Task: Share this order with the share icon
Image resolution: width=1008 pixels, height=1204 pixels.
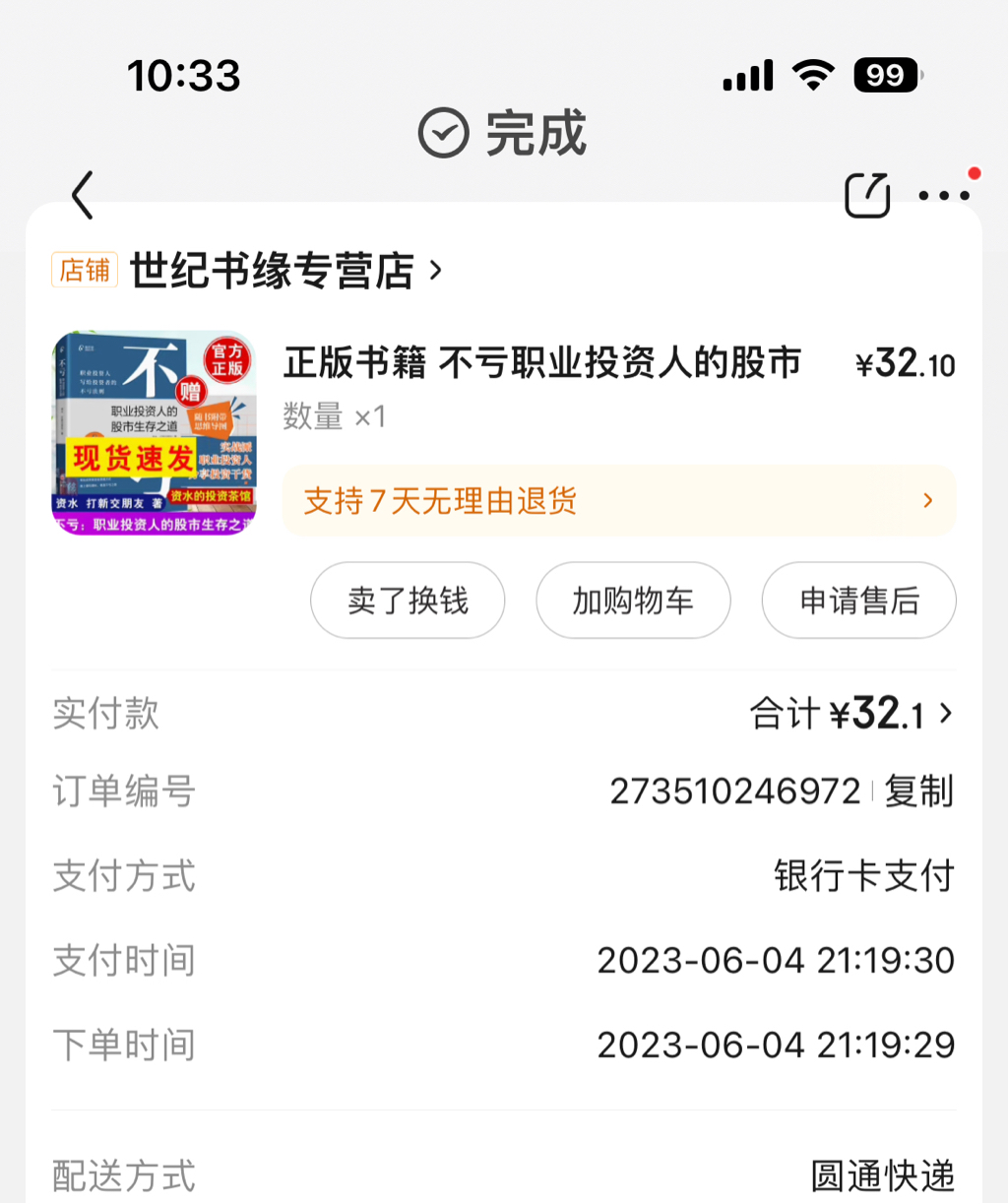Action: (x=867, y=194)
